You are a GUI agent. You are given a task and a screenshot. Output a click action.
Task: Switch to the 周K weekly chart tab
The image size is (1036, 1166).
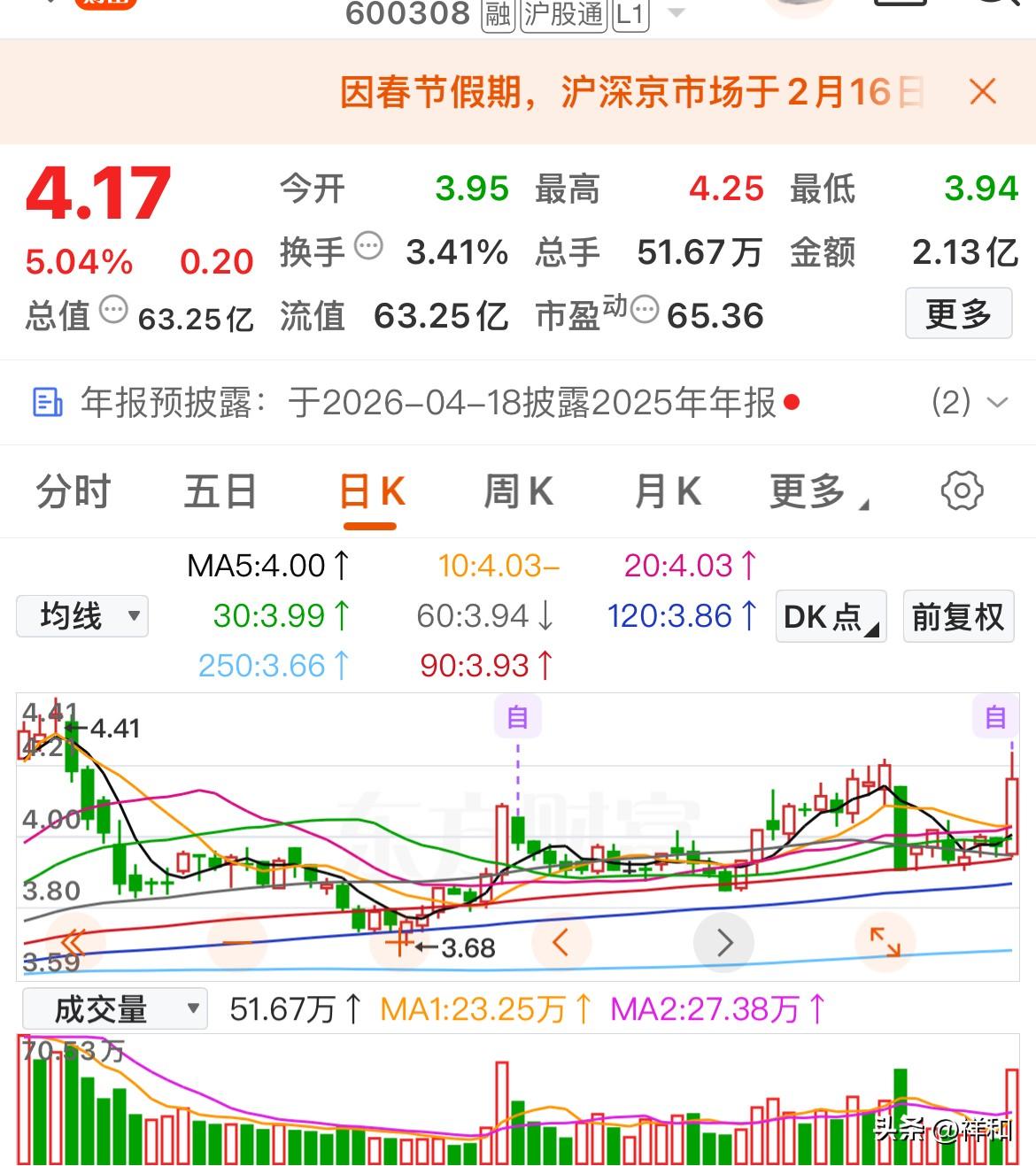[x=519, y=491]
